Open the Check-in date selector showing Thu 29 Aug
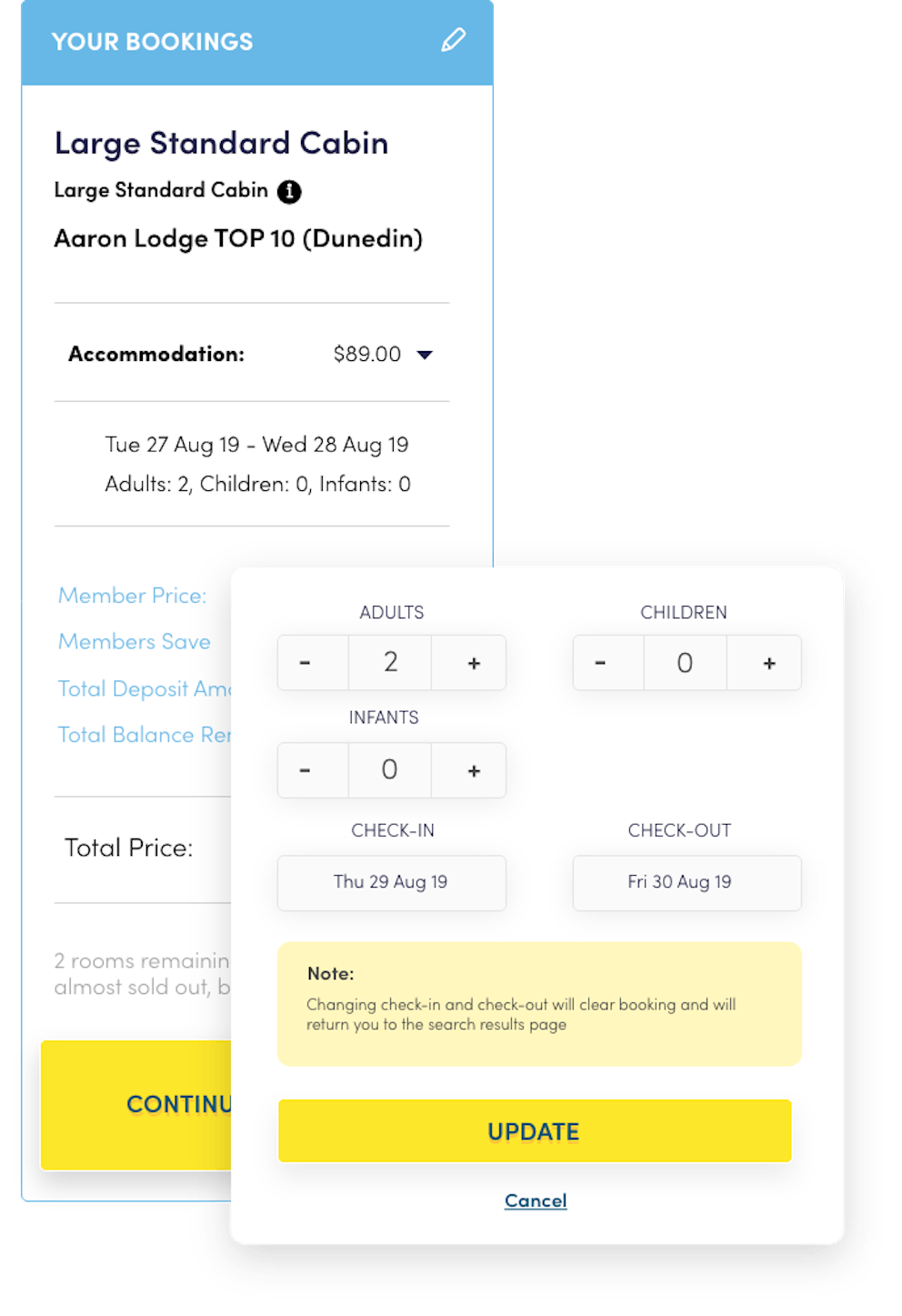The width and height of the screenshot is (902, 1316). tap(391, 882)
